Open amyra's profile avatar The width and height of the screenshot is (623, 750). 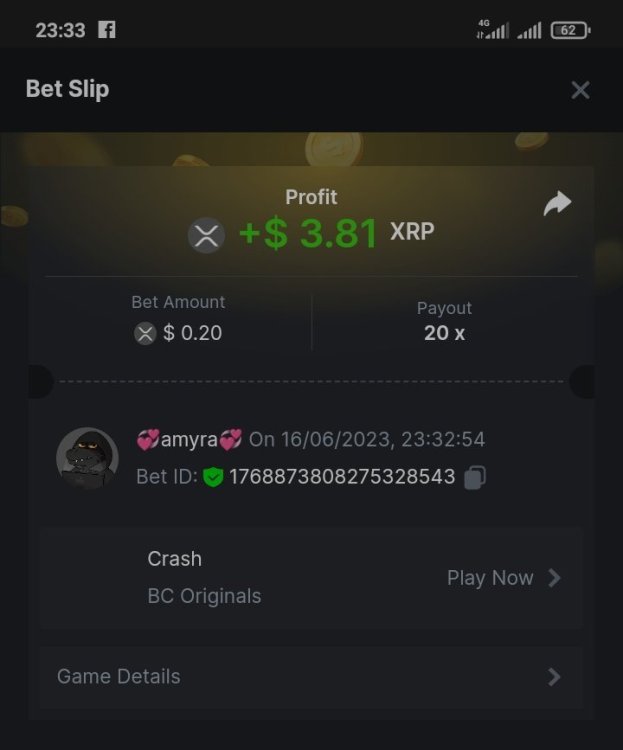pos(87,458)
